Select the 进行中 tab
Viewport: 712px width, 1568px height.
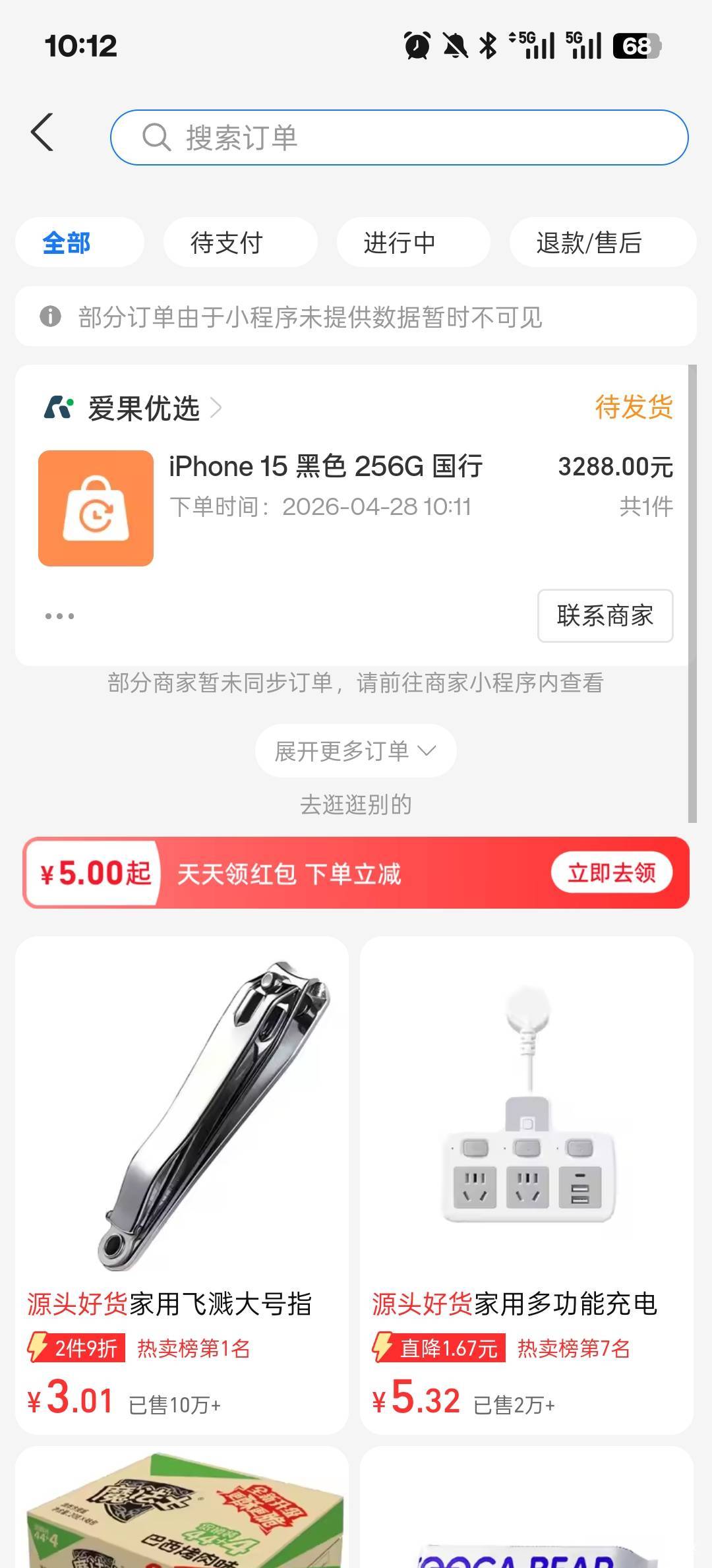click(x=400, y=243)
